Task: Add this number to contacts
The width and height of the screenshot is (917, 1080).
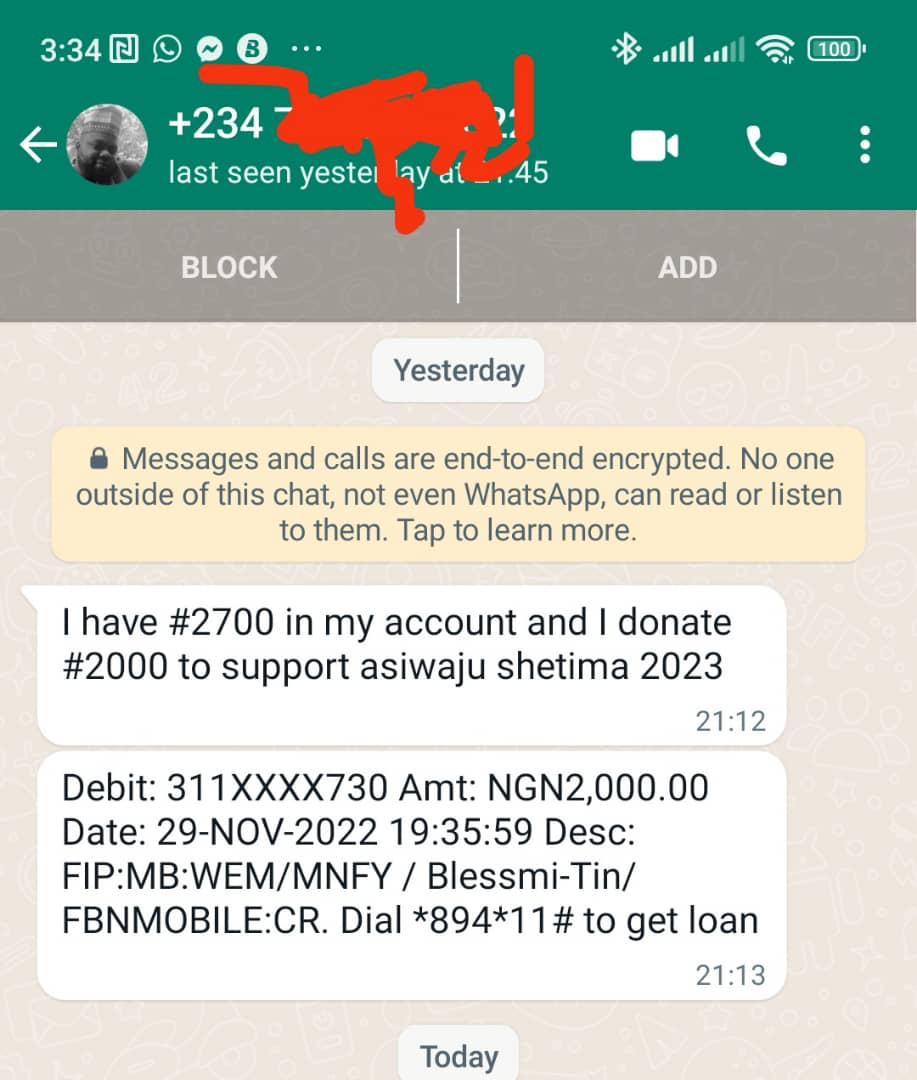Action: tap(687, 267)
